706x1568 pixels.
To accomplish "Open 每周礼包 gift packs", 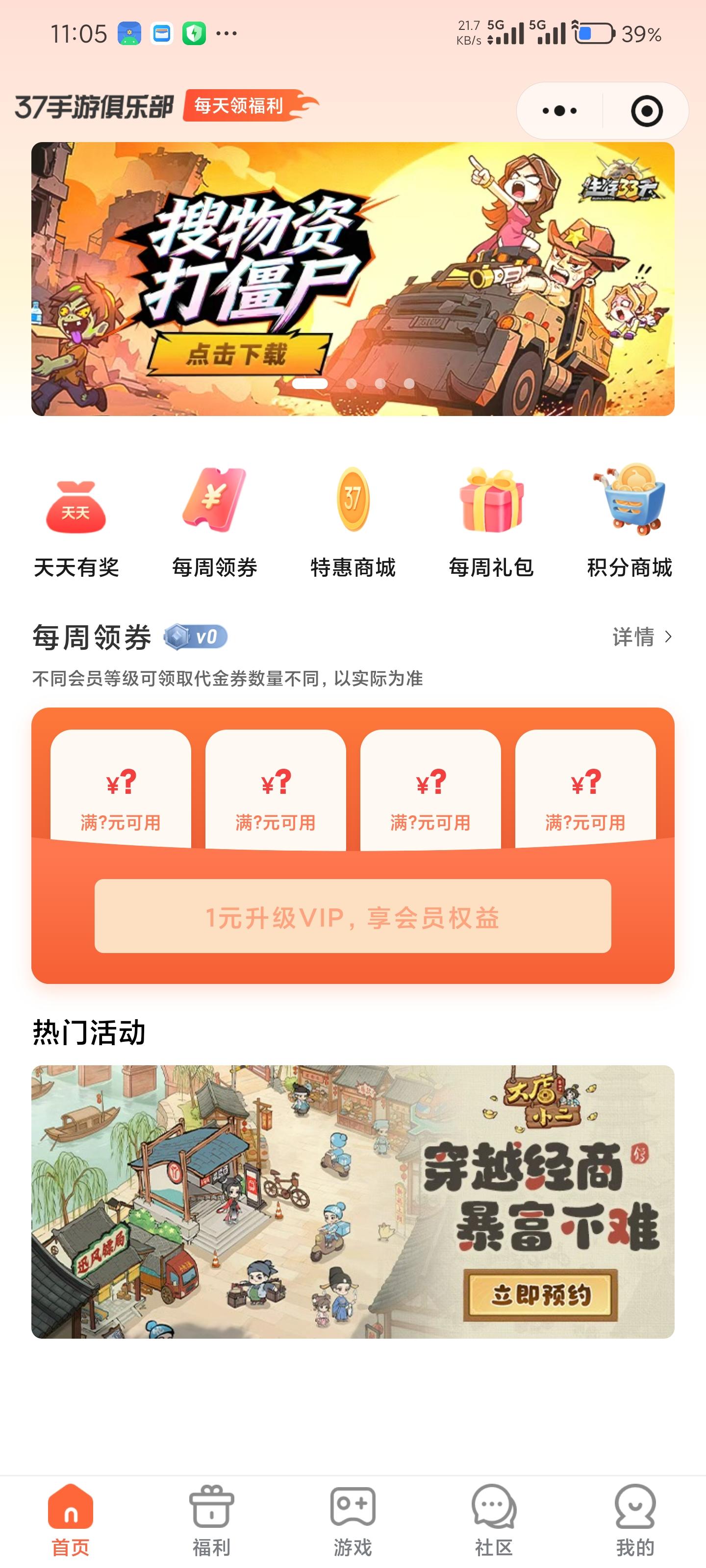I will tap(491, 521).
